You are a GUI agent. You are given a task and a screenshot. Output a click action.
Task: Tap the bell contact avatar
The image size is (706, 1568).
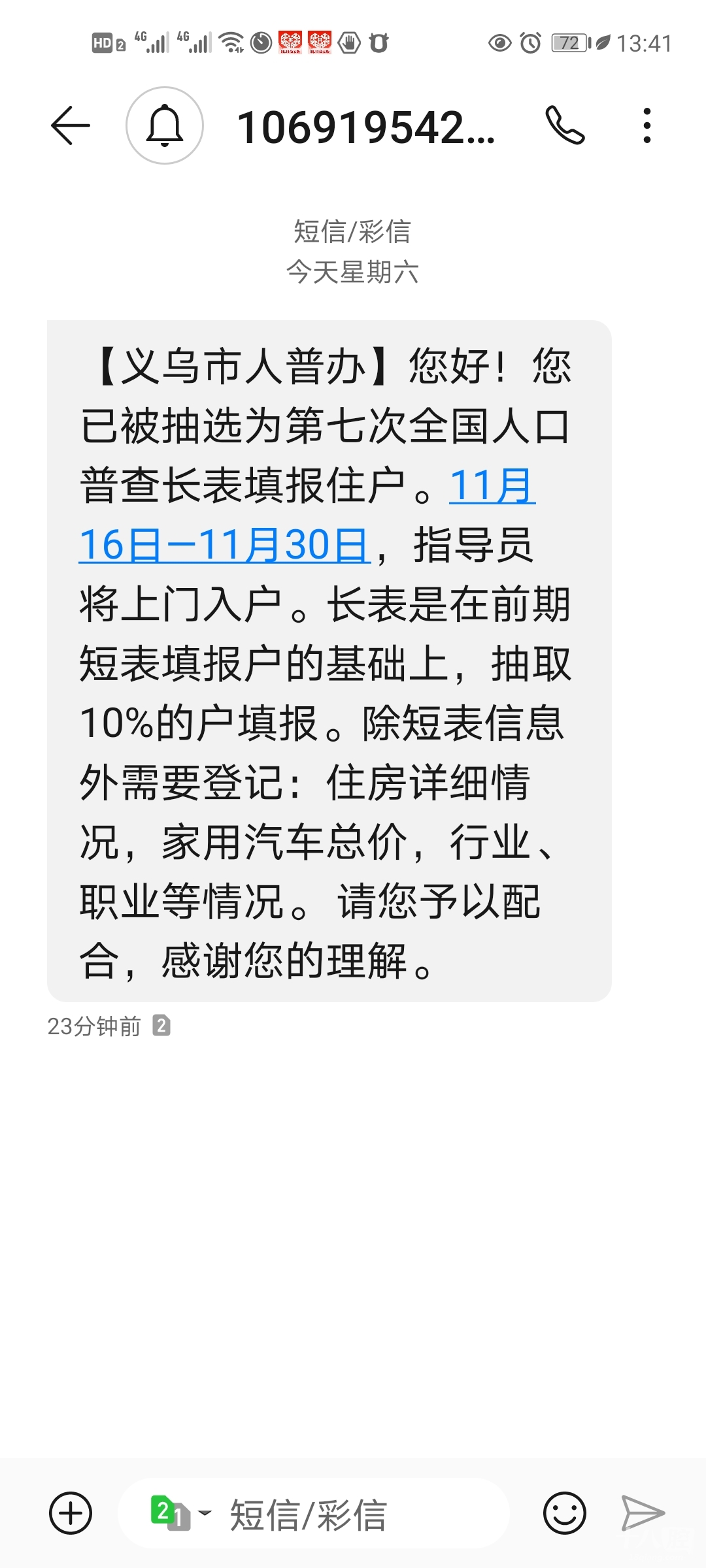pos(165,125)
